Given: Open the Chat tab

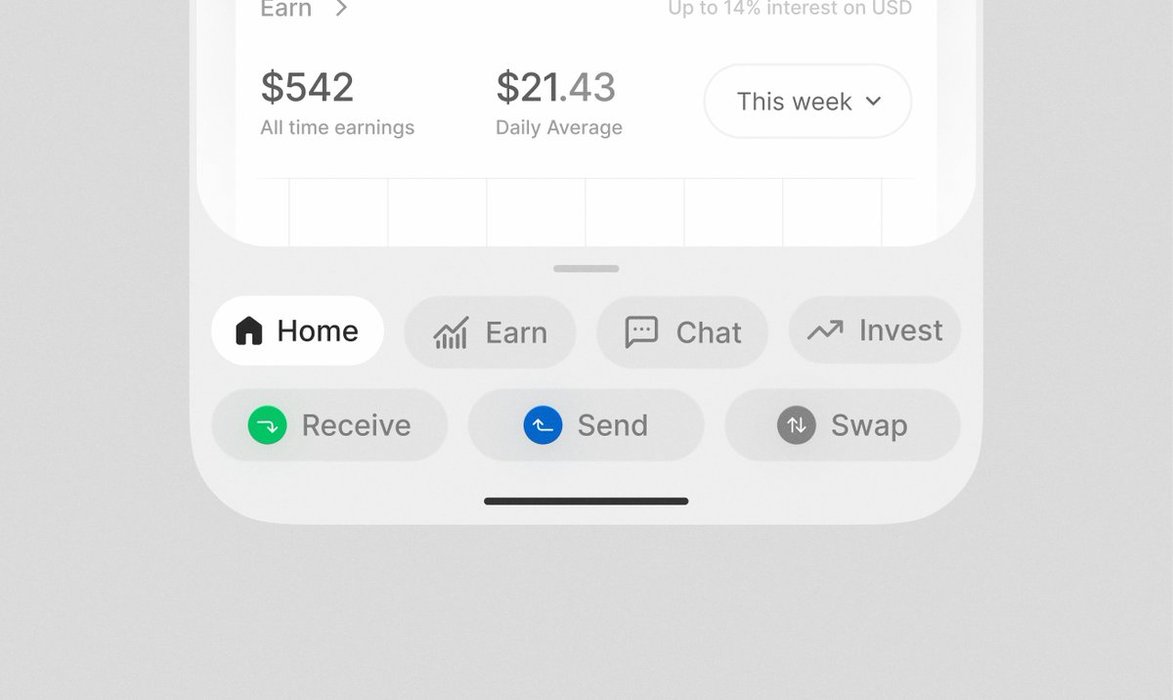Looking at the screenshot, I should [682, 332].
